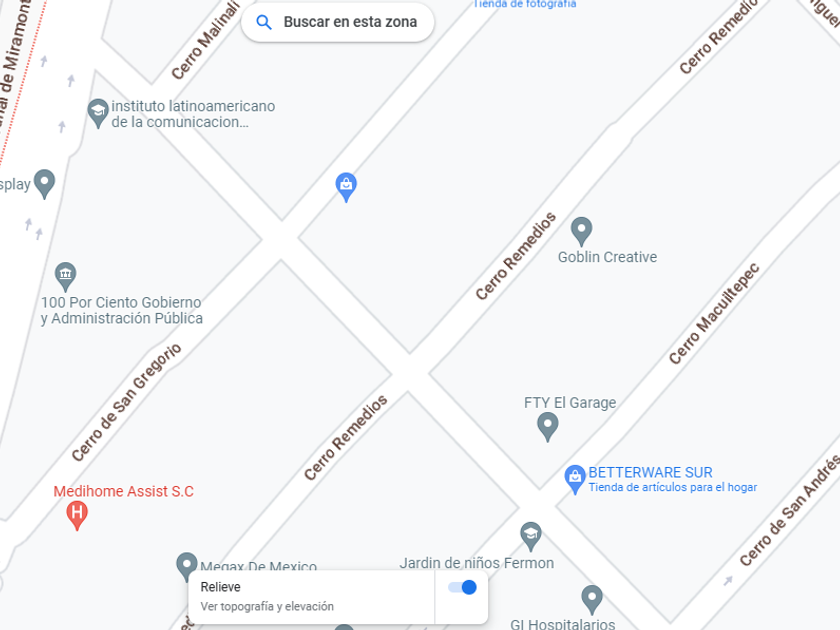This screenshot has width=840, height=630.
Task: Tap the 'Buscar en esta zona' button
Action: [x=337, y=22]
